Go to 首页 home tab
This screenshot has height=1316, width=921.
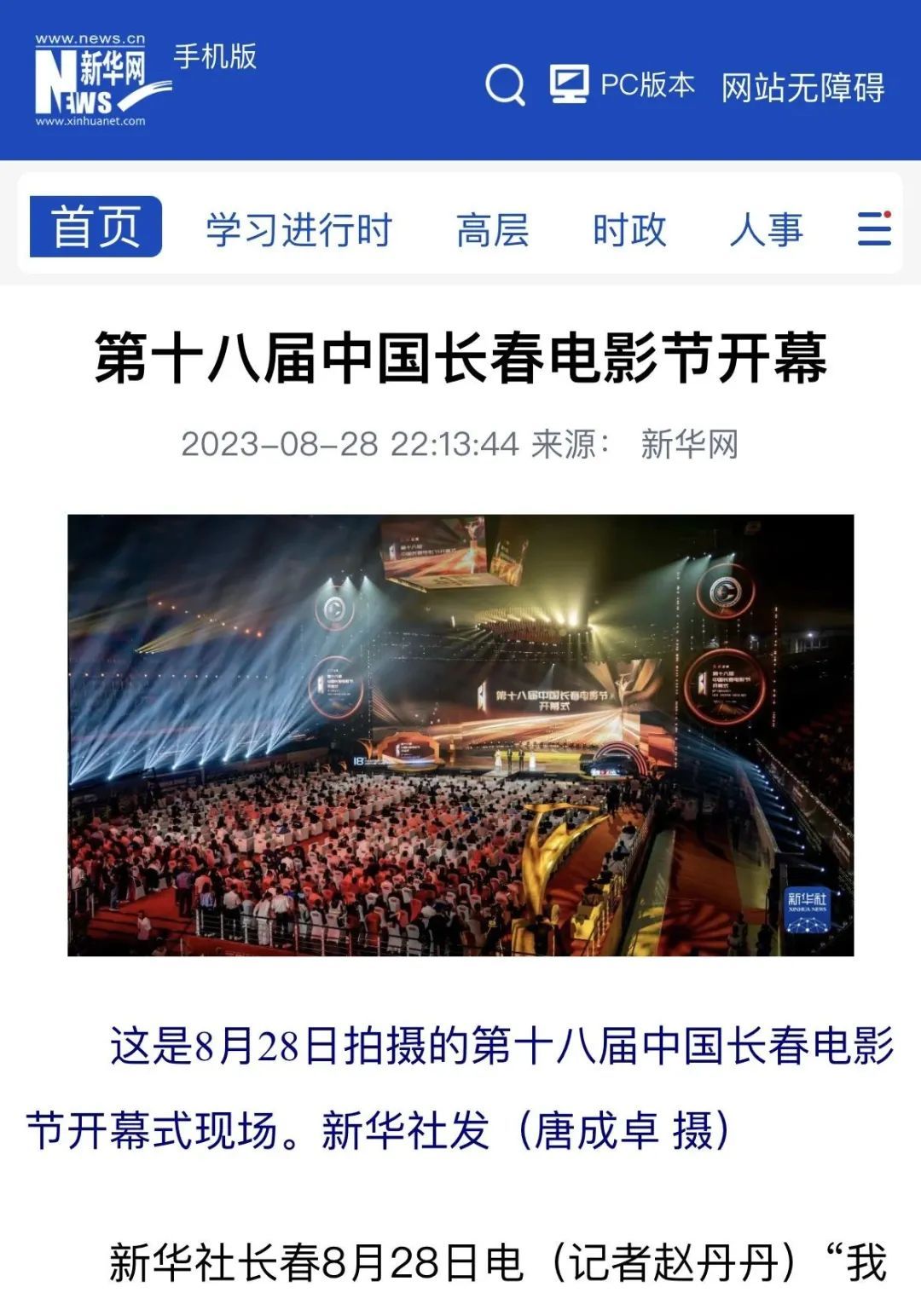96,227
